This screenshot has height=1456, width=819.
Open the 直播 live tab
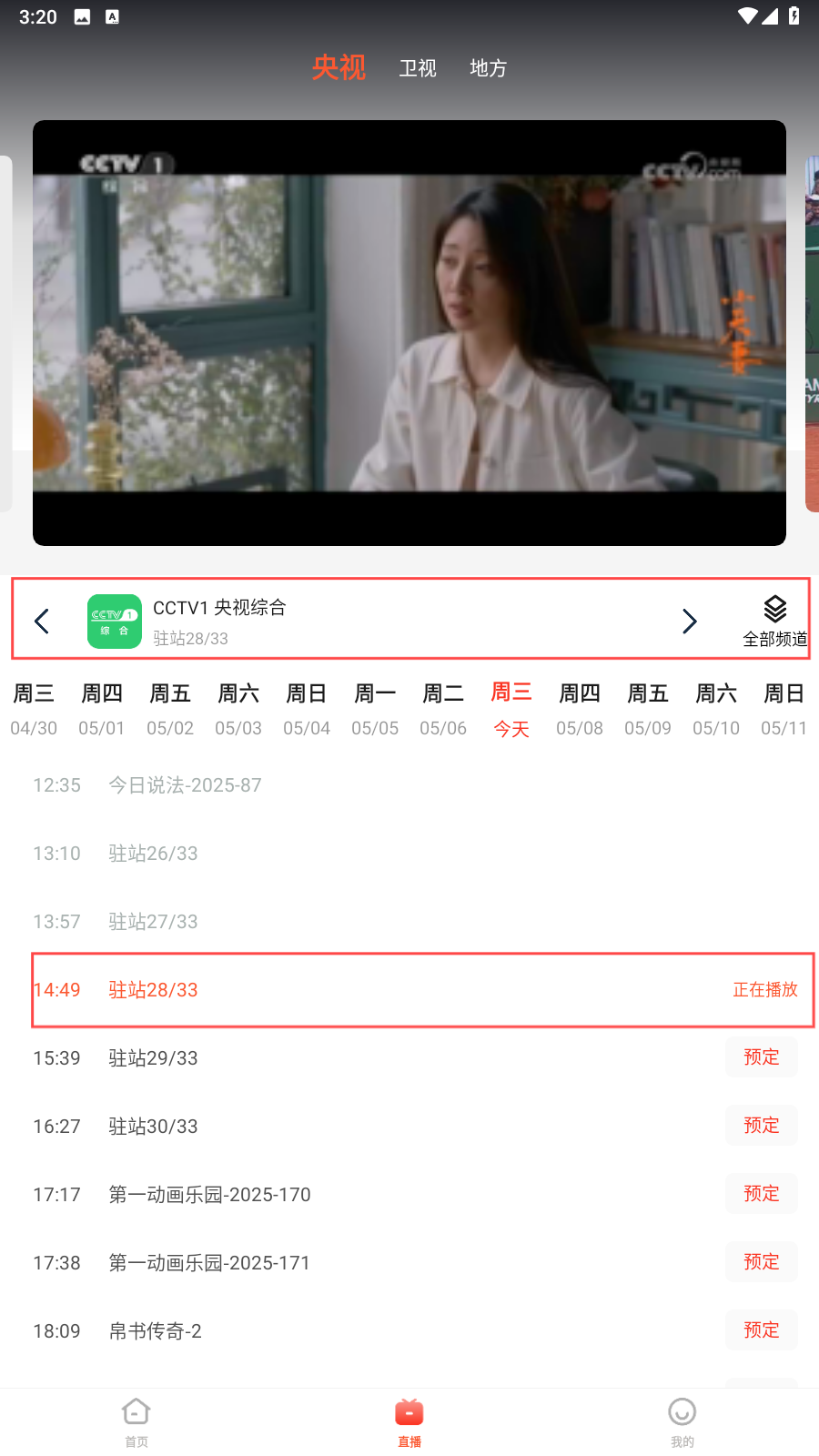point(409,1421)
